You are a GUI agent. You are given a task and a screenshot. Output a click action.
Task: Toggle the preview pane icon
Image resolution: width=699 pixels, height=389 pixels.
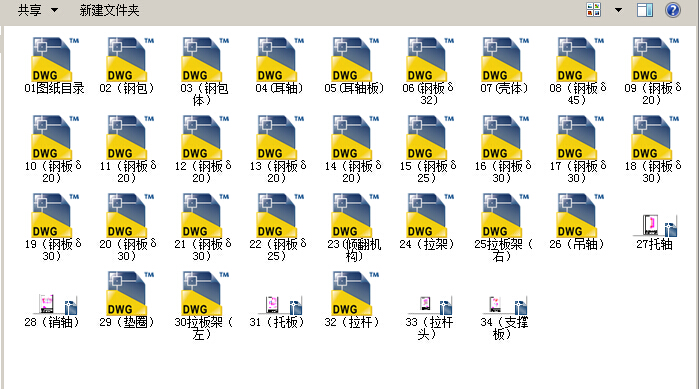(x=645, y=10)
